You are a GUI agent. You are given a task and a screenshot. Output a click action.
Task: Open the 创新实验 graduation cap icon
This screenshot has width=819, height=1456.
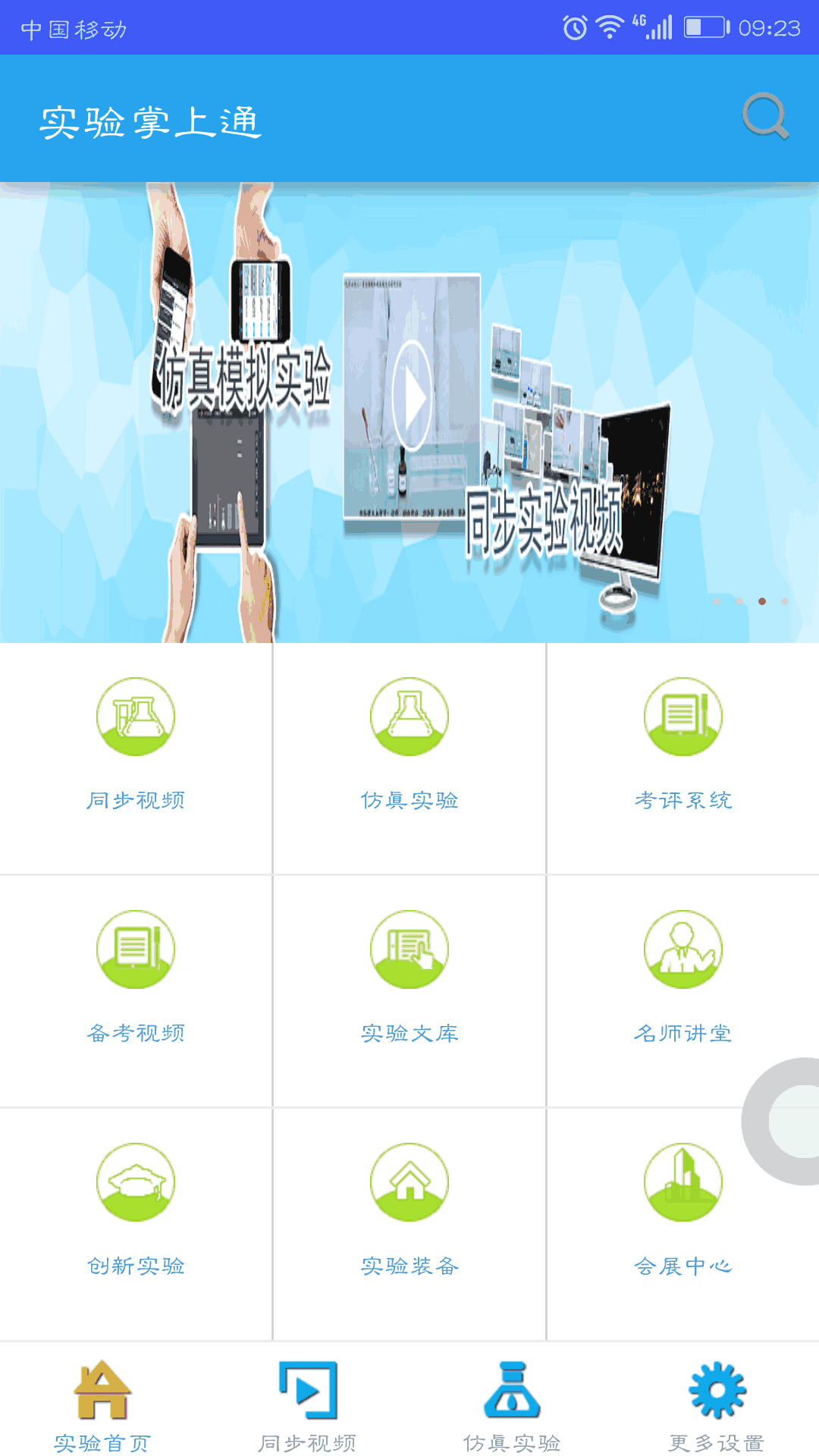136,1181
